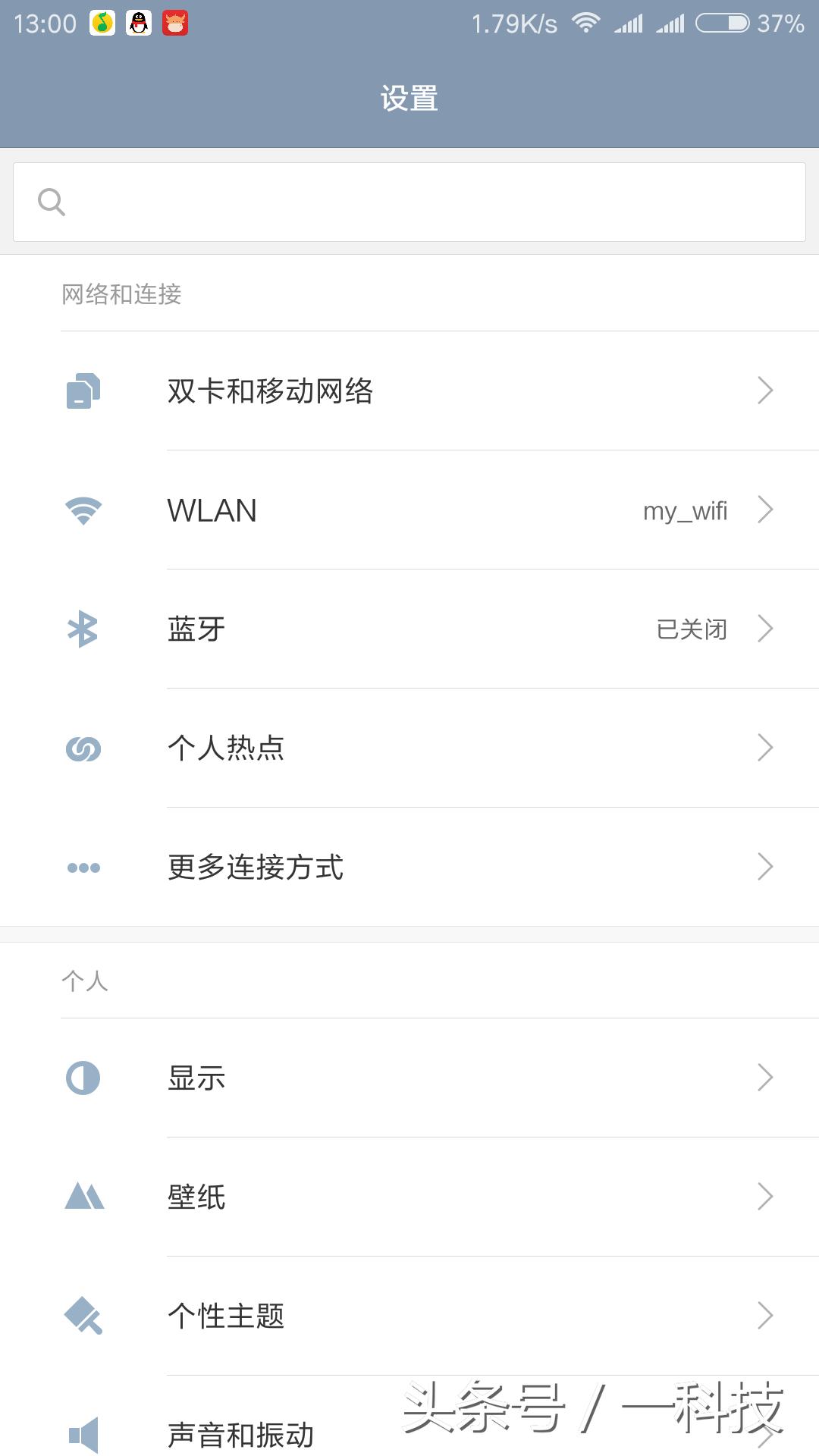Tap the sound and vibration speaker icon
The height and width of the screenshot is (1456, 819).
[83, 1436]
